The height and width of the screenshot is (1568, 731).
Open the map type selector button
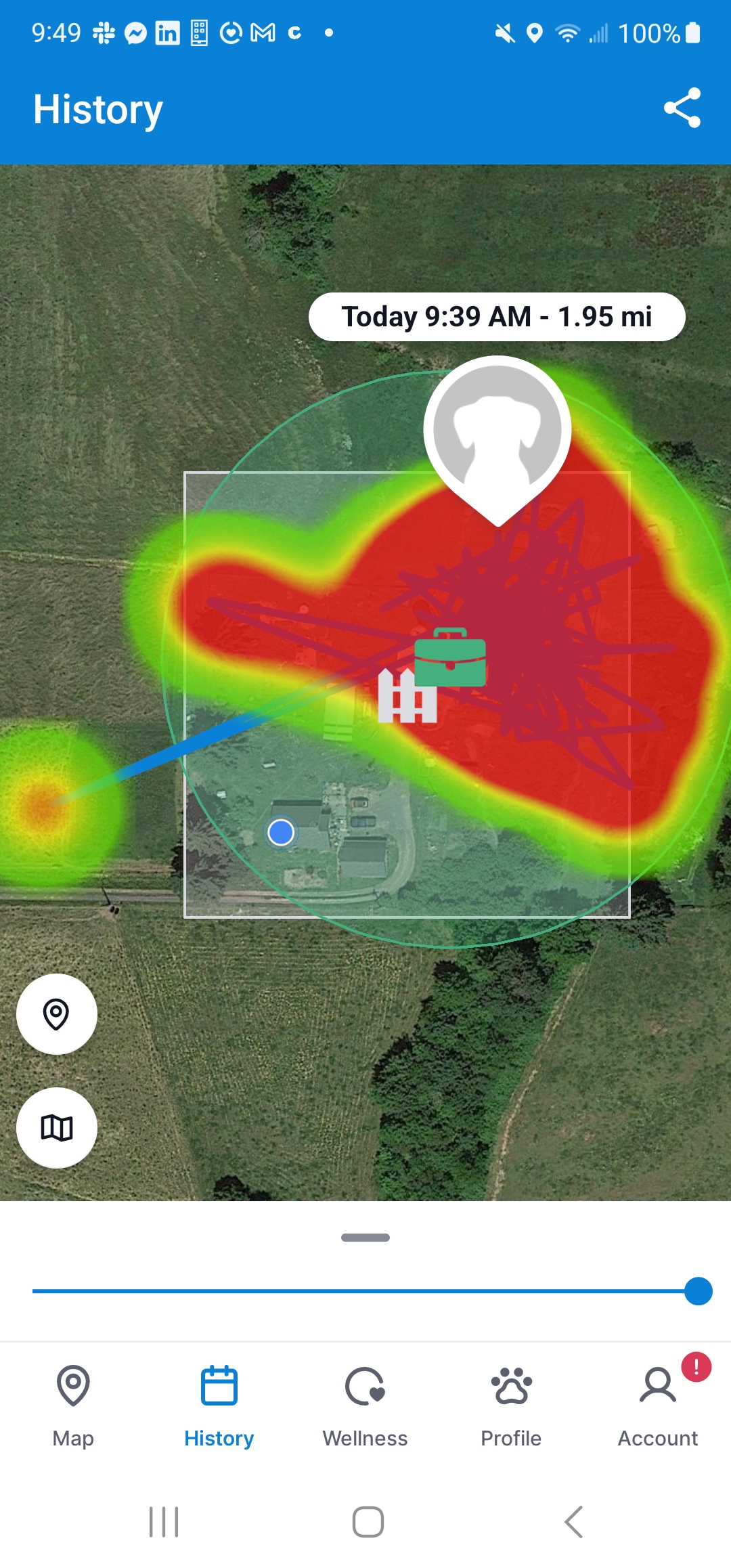[56, 1128]
